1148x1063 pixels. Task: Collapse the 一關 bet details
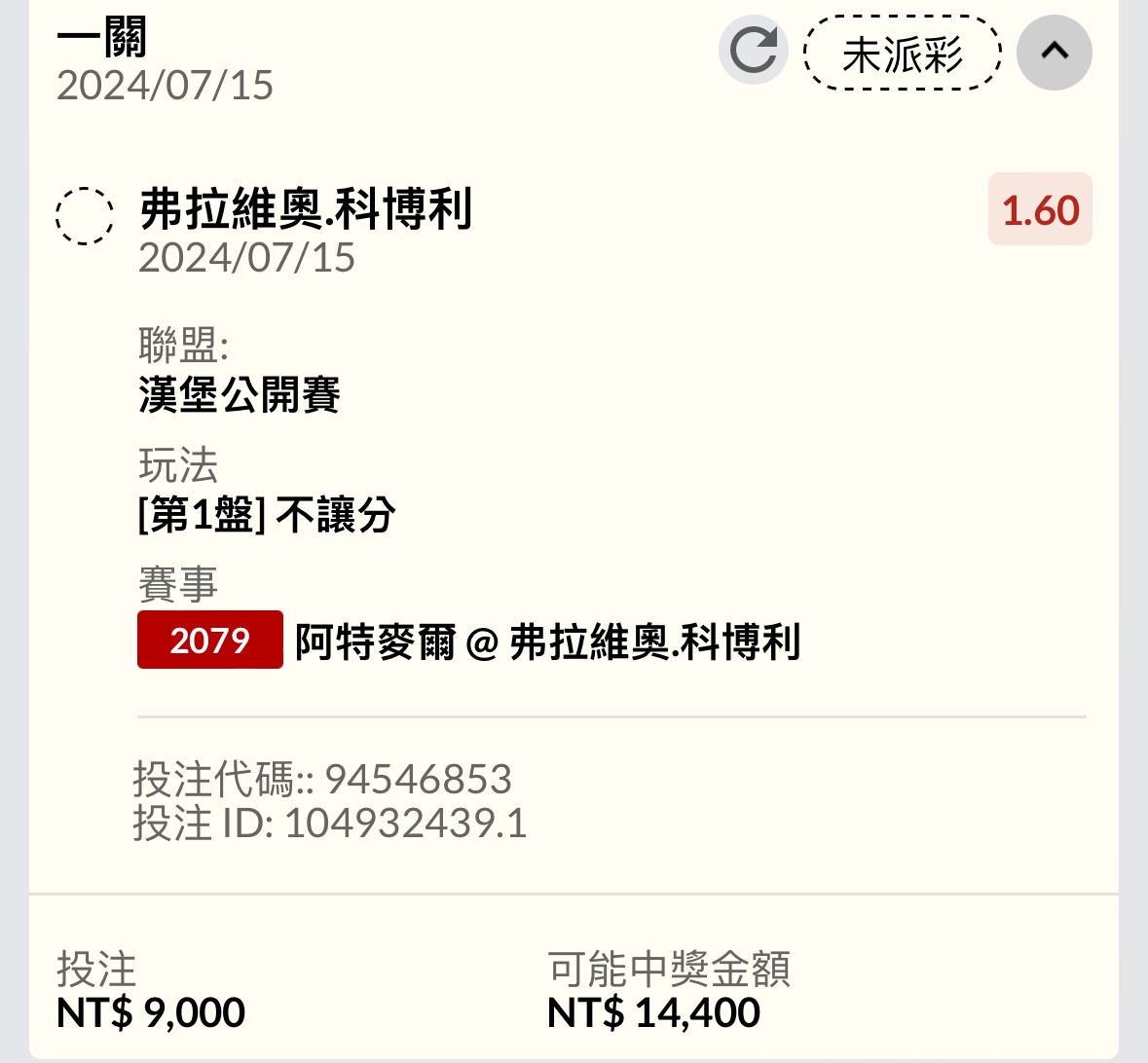[1054, 53]
